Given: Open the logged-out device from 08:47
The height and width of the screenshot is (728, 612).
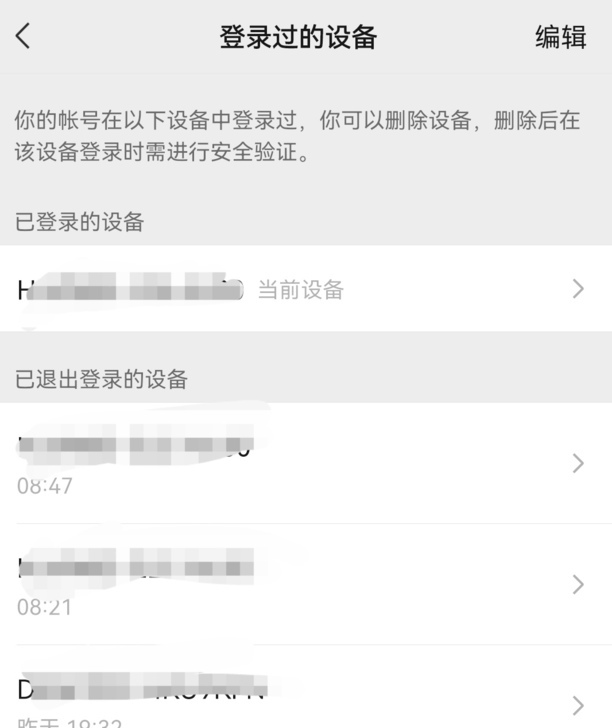Looking at the screenshot, I should (306, 463).
